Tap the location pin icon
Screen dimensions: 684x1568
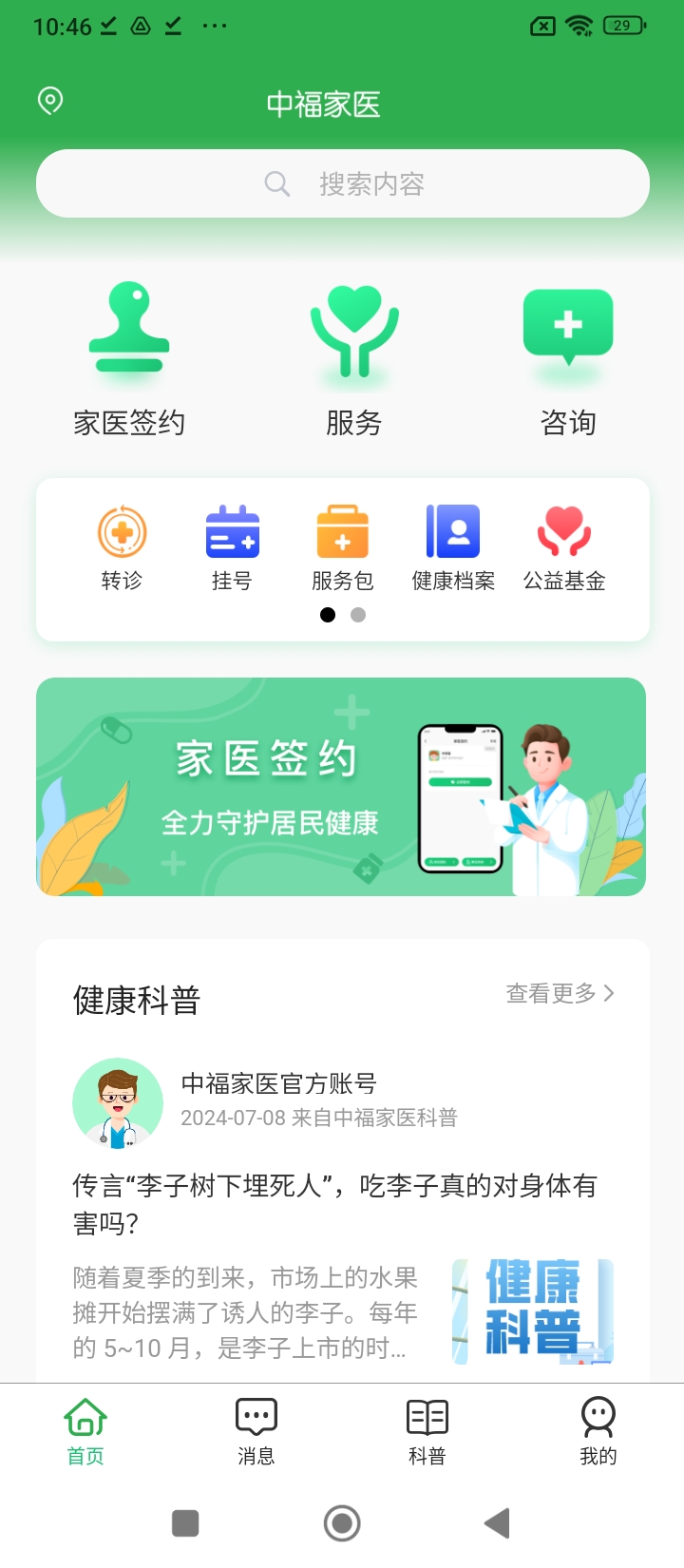(x=50, y=100)
